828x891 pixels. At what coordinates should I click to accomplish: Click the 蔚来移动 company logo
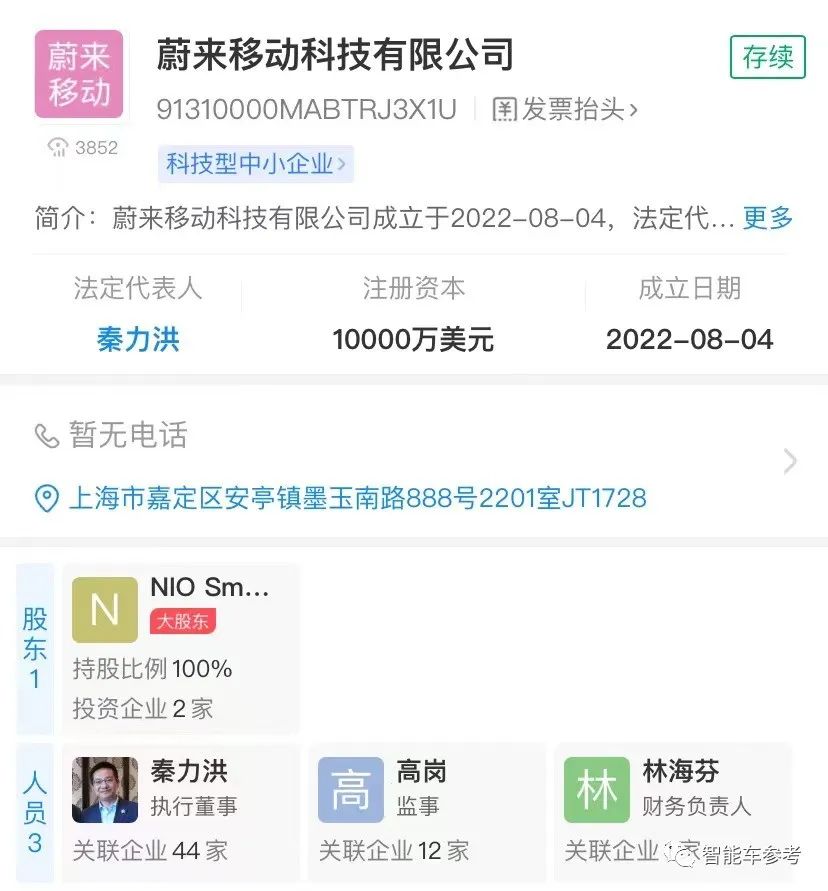pos(78,74)
